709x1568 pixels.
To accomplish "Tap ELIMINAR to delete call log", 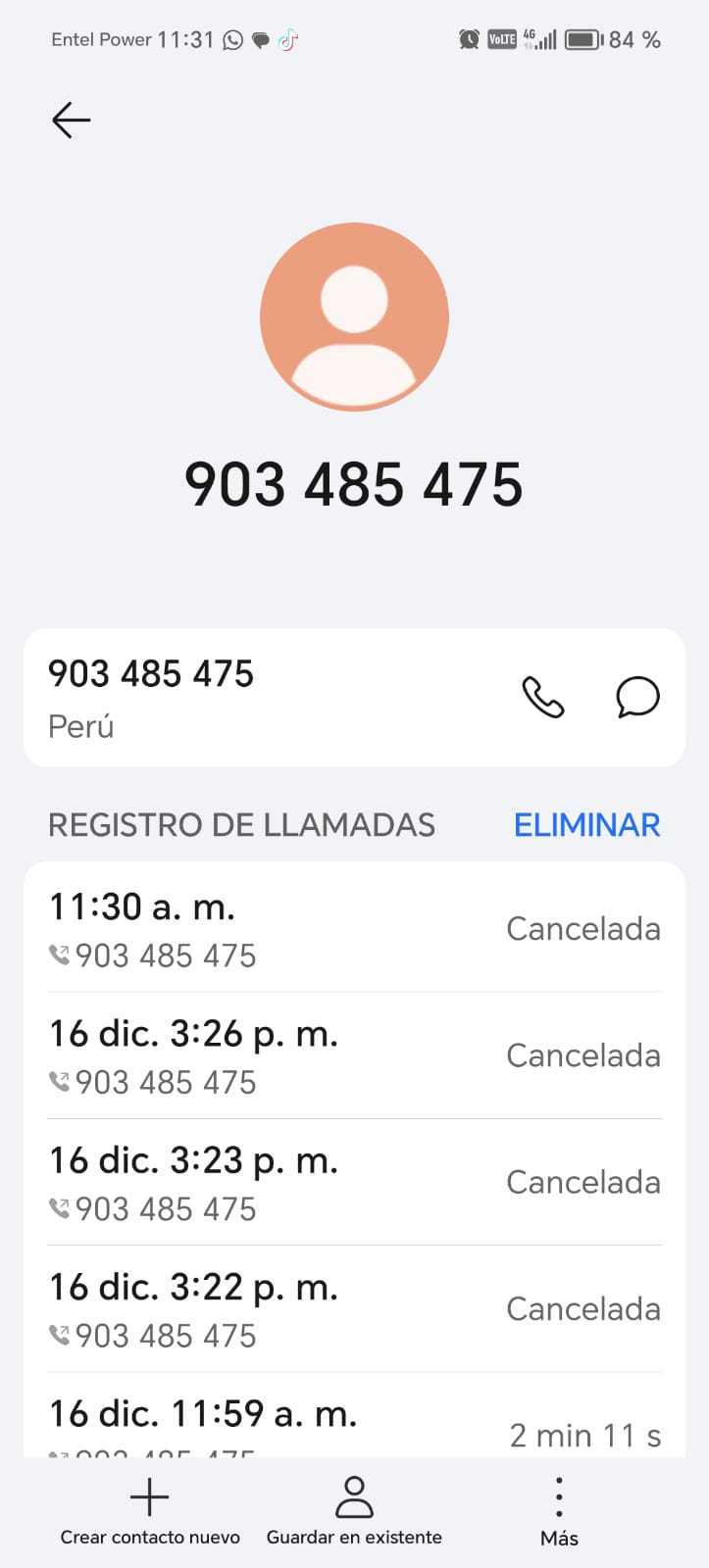I will [x=586, y=825].
